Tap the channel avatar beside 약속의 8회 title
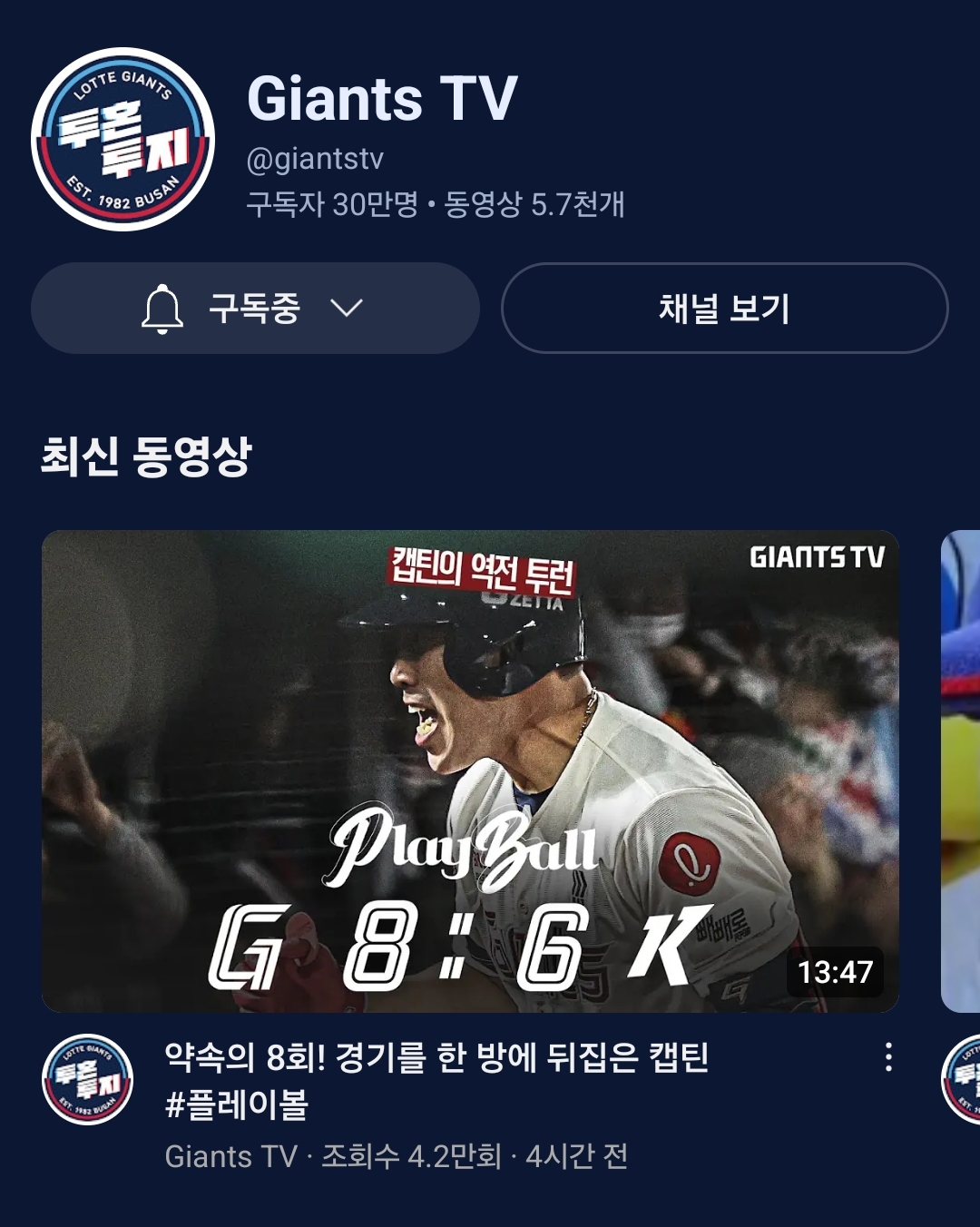The width and height of the screenshot is (980, 1227). point(88,1079)
